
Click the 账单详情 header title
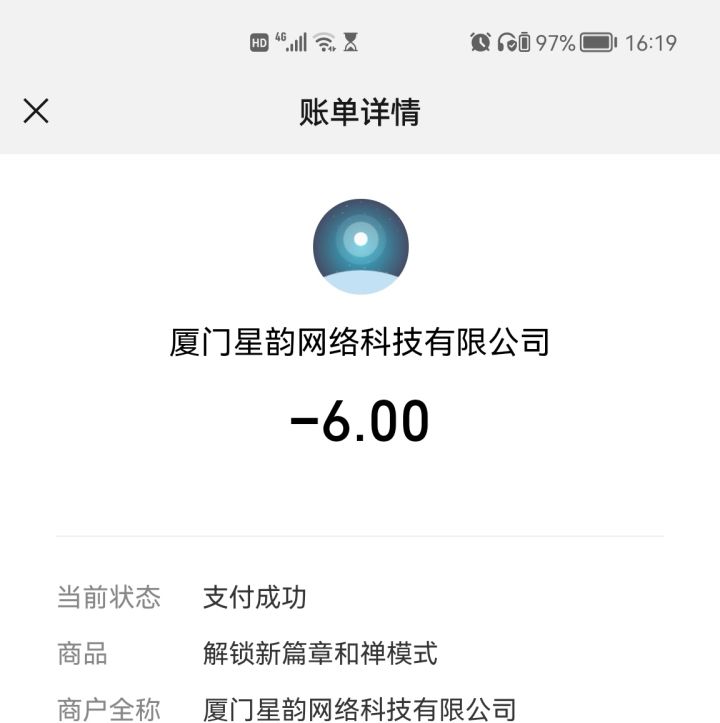(360, 111)
